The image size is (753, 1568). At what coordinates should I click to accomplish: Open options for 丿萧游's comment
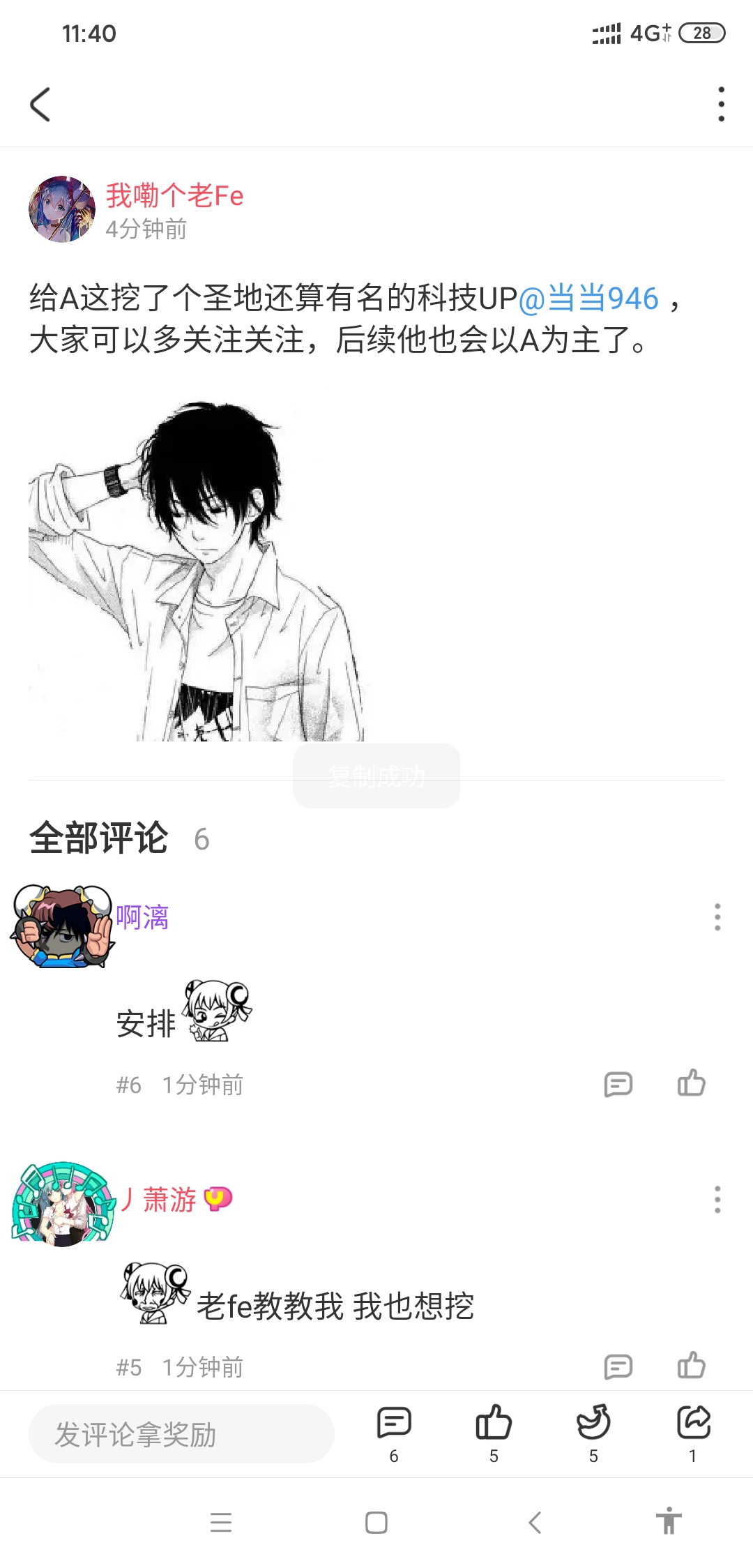717,1200
